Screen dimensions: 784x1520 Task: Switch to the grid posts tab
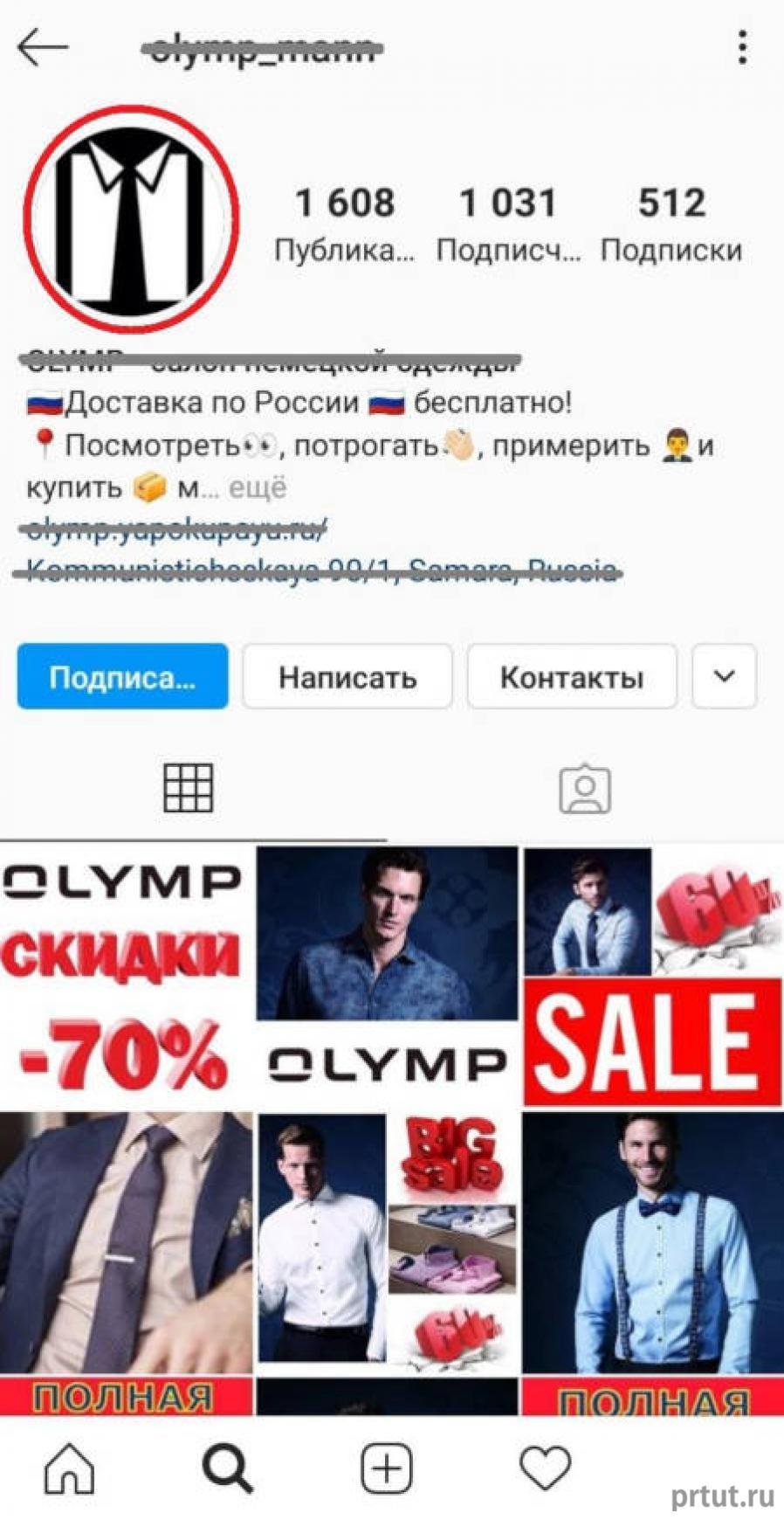(188, 788)
